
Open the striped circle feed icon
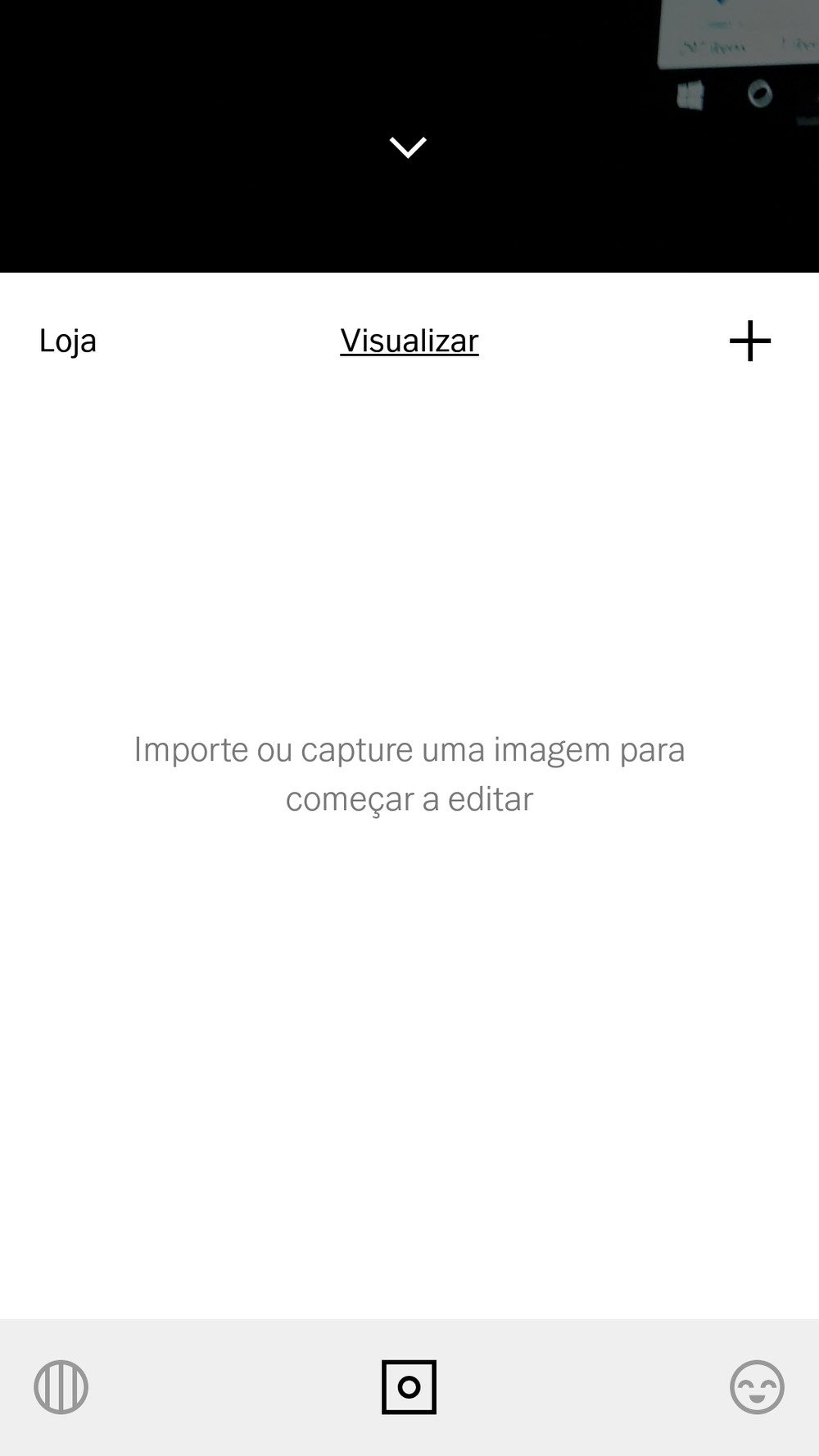coord(61,1387)
